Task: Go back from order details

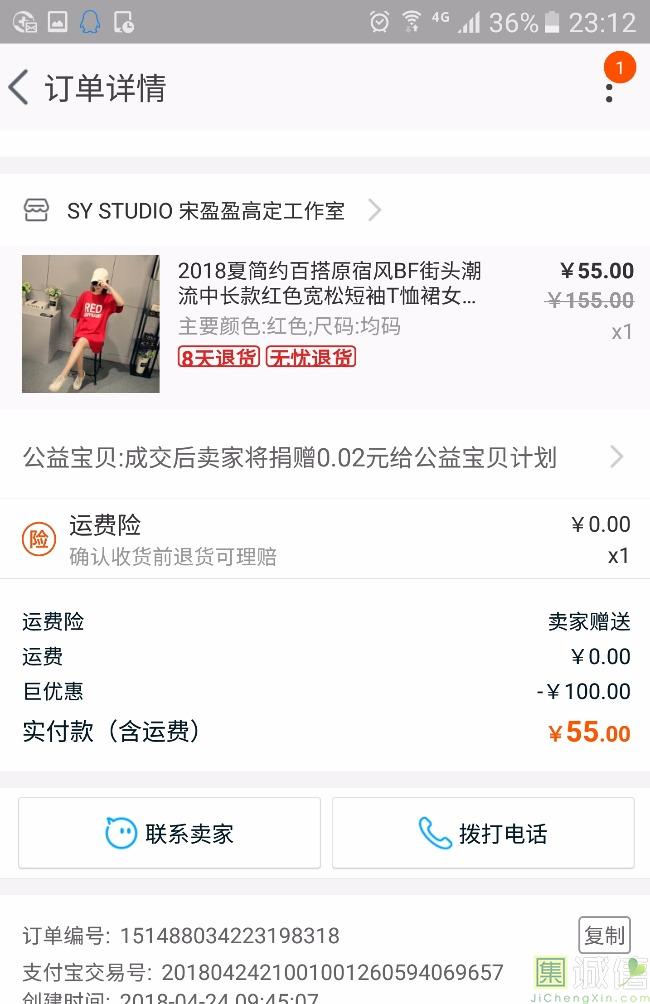Action: coord(20,88)
